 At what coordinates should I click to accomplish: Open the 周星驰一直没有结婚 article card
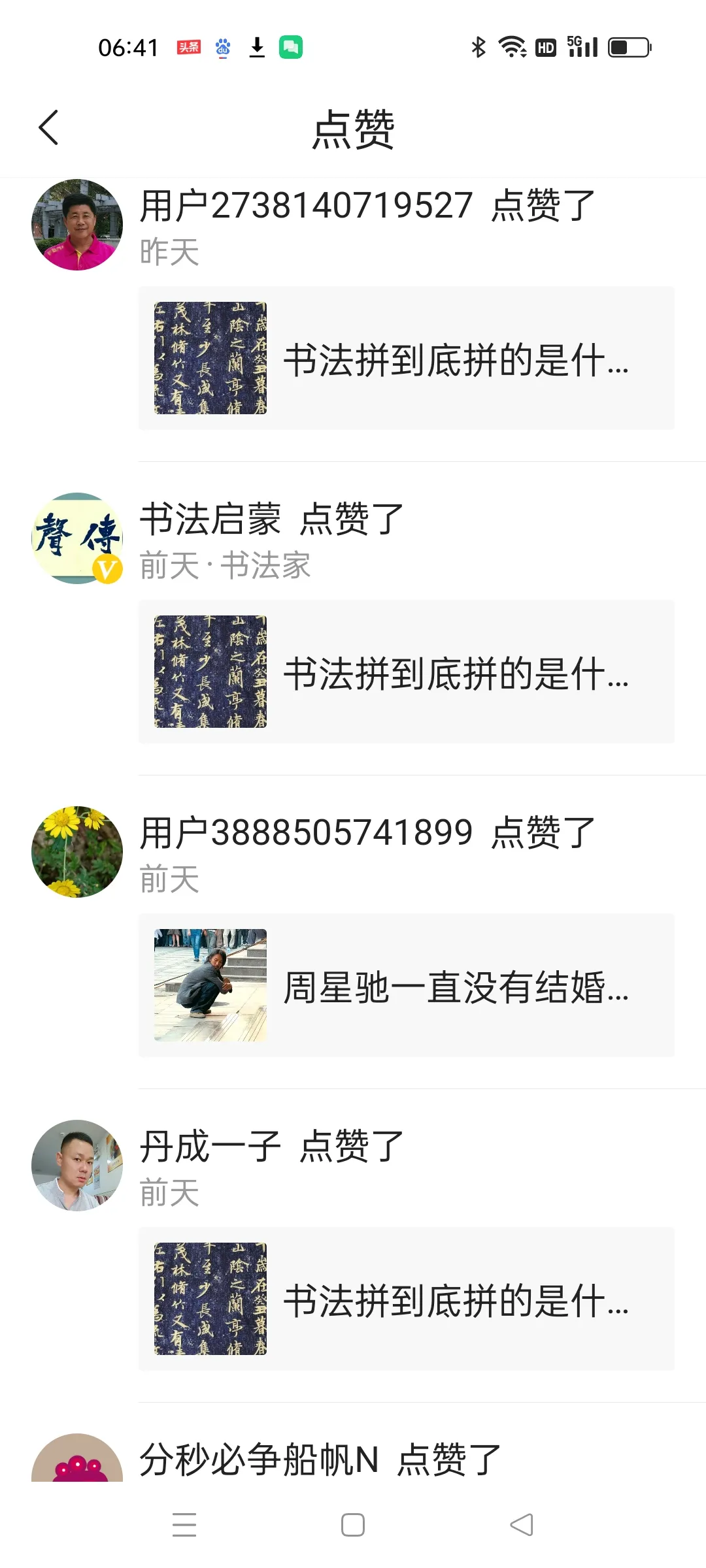406,985
